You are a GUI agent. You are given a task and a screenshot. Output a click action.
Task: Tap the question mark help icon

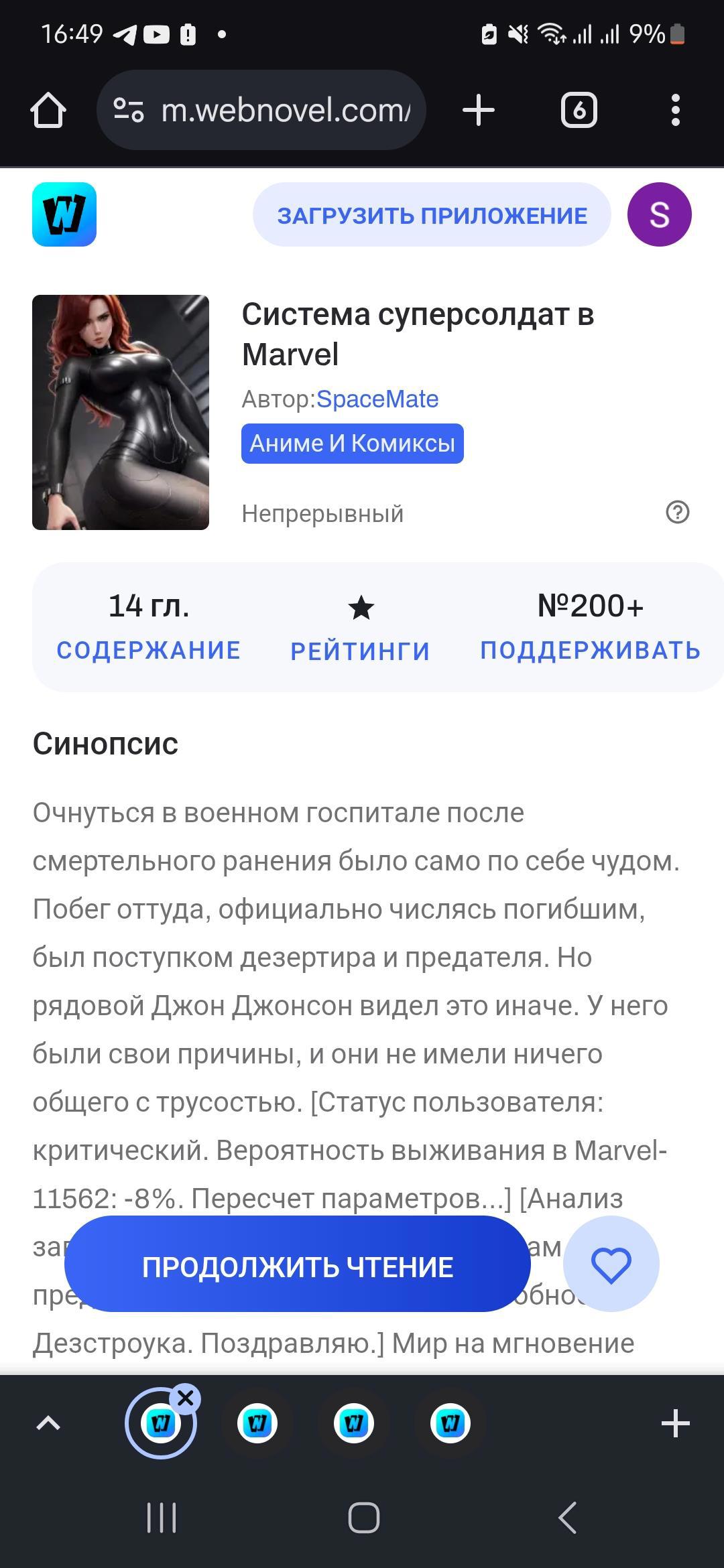pyautogui.click(x=677, y=513)
